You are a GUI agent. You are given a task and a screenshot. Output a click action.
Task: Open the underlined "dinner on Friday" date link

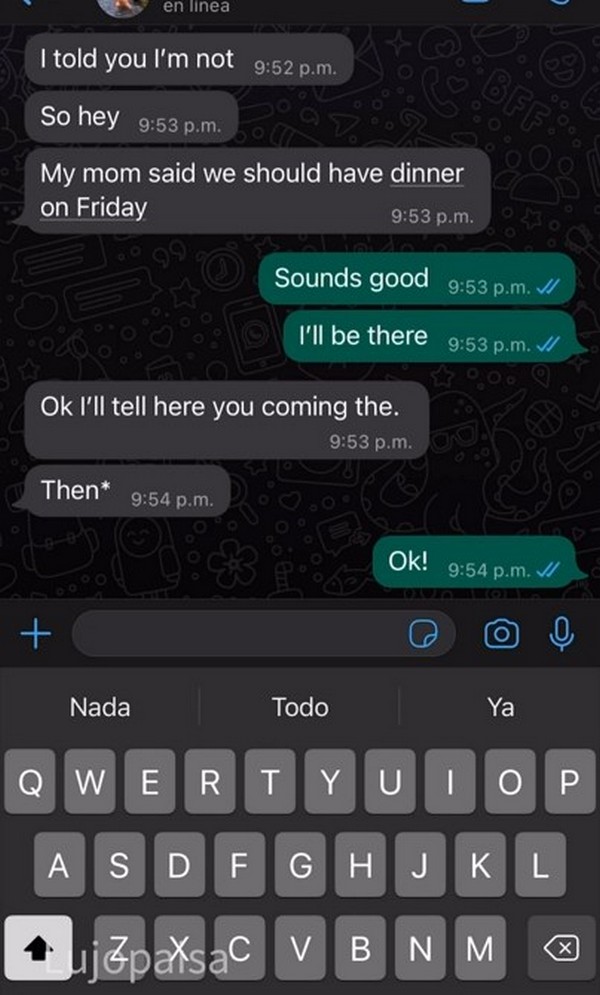point(252,190)
